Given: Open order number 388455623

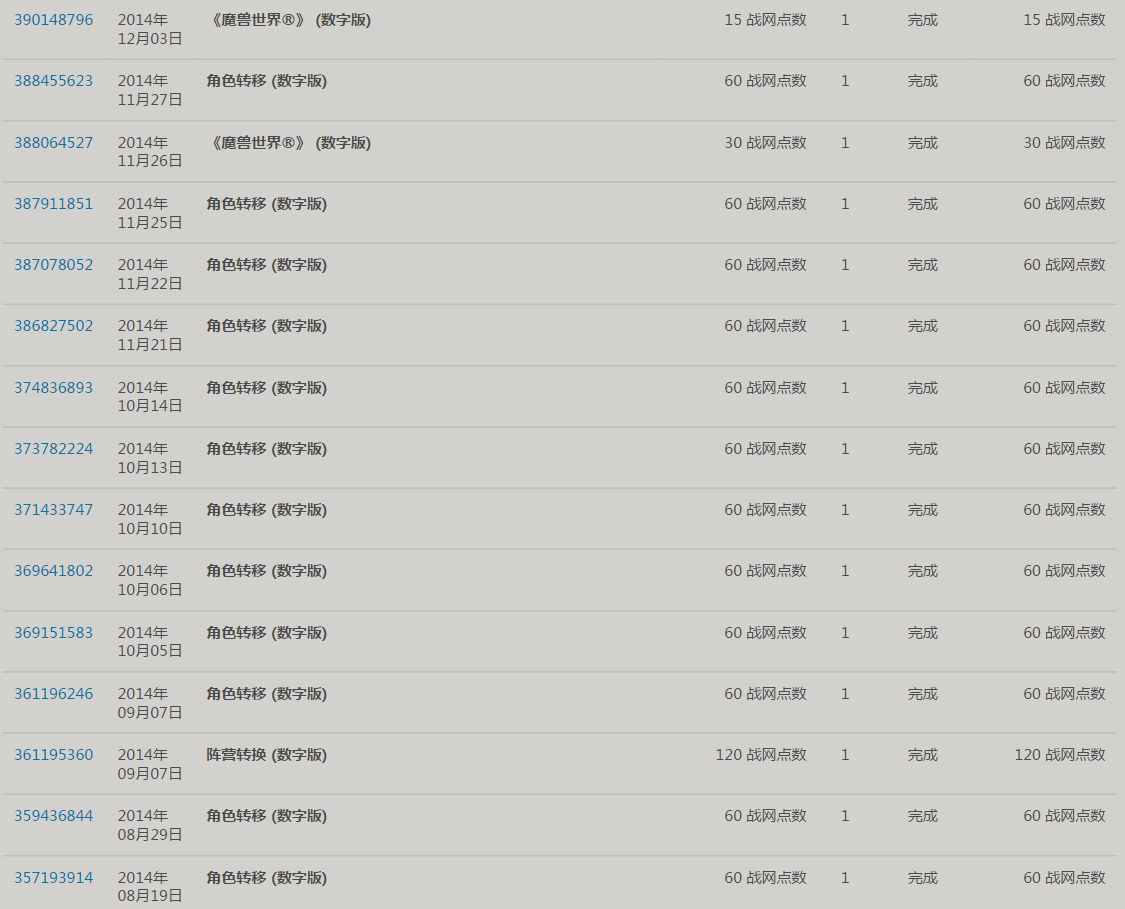Looking at the screenshot, I should tap(54, 81).
